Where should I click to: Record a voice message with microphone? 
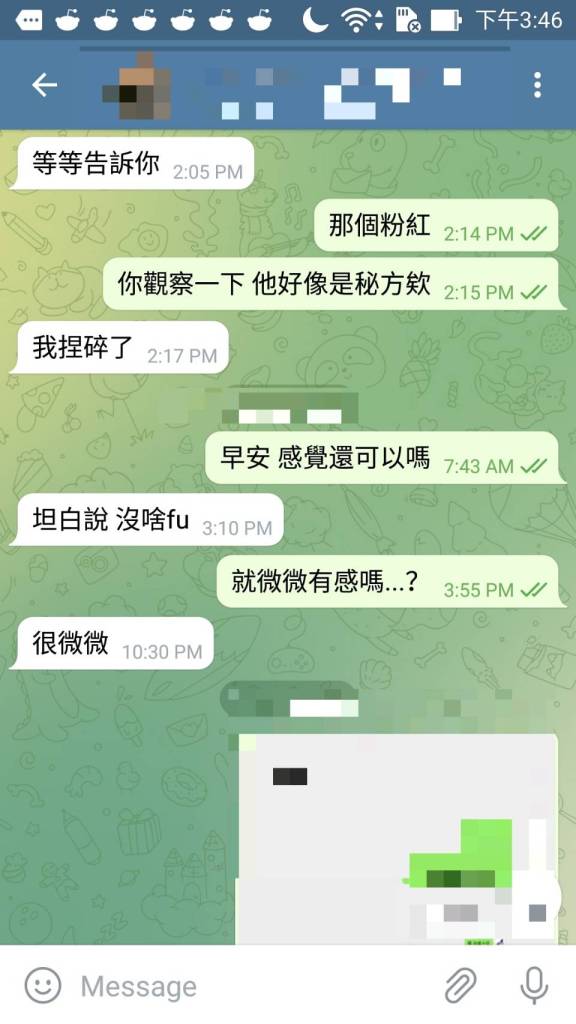coord(534,985)
